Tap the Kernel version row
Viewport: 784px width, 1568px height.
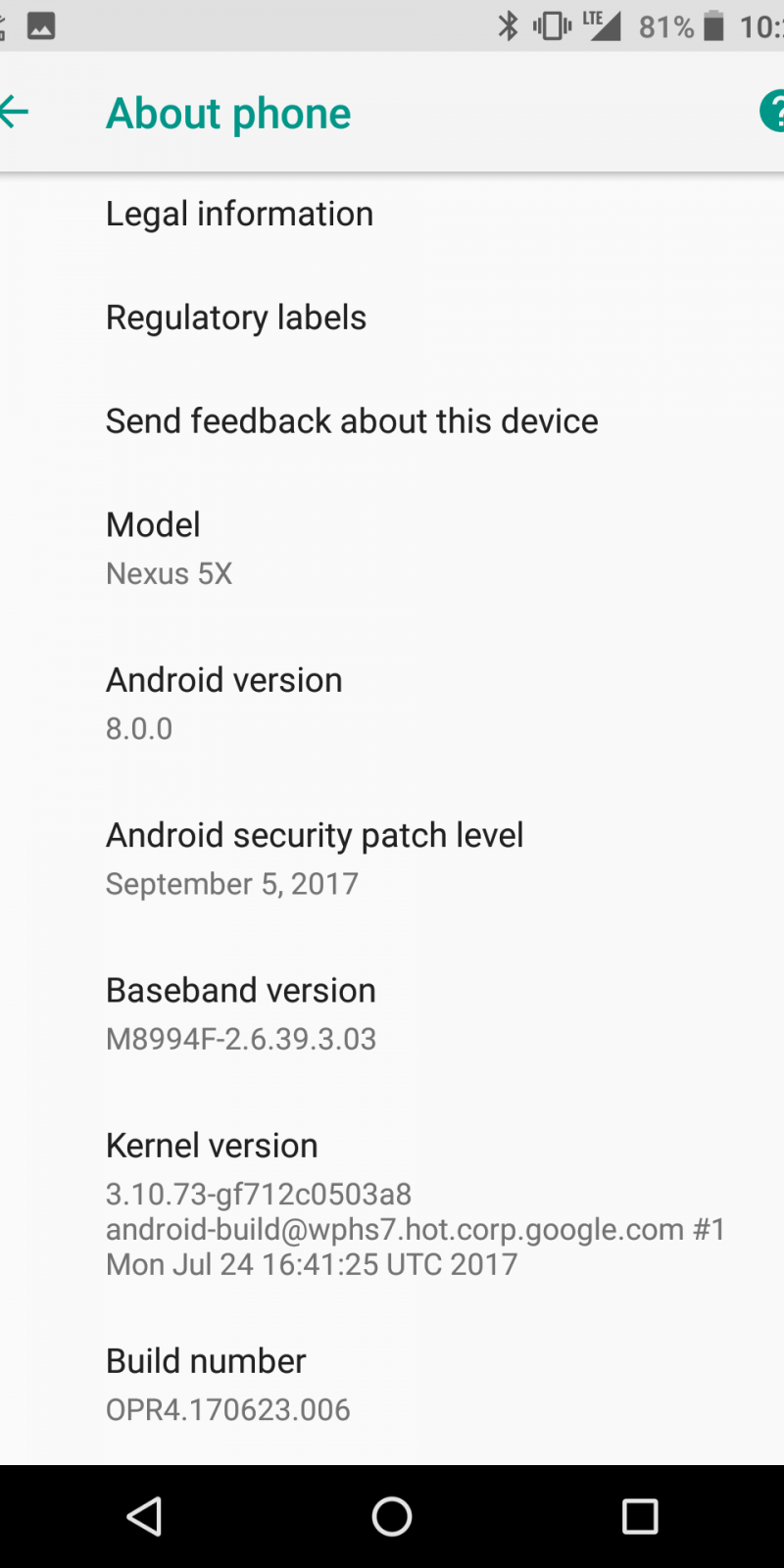[392, 1203]
